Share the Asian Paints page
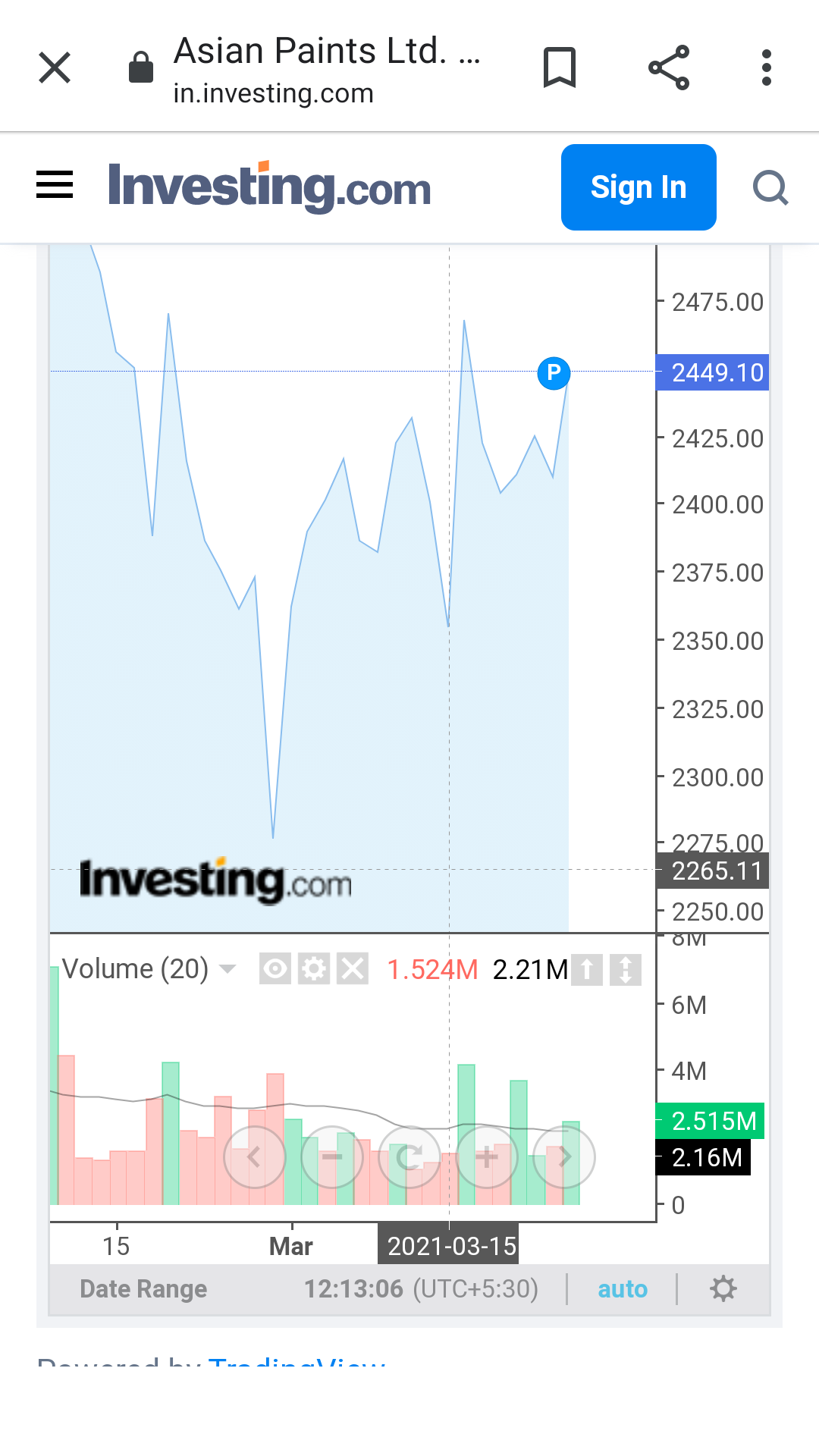Screen dimensions: 819x1456 (669, 68)
